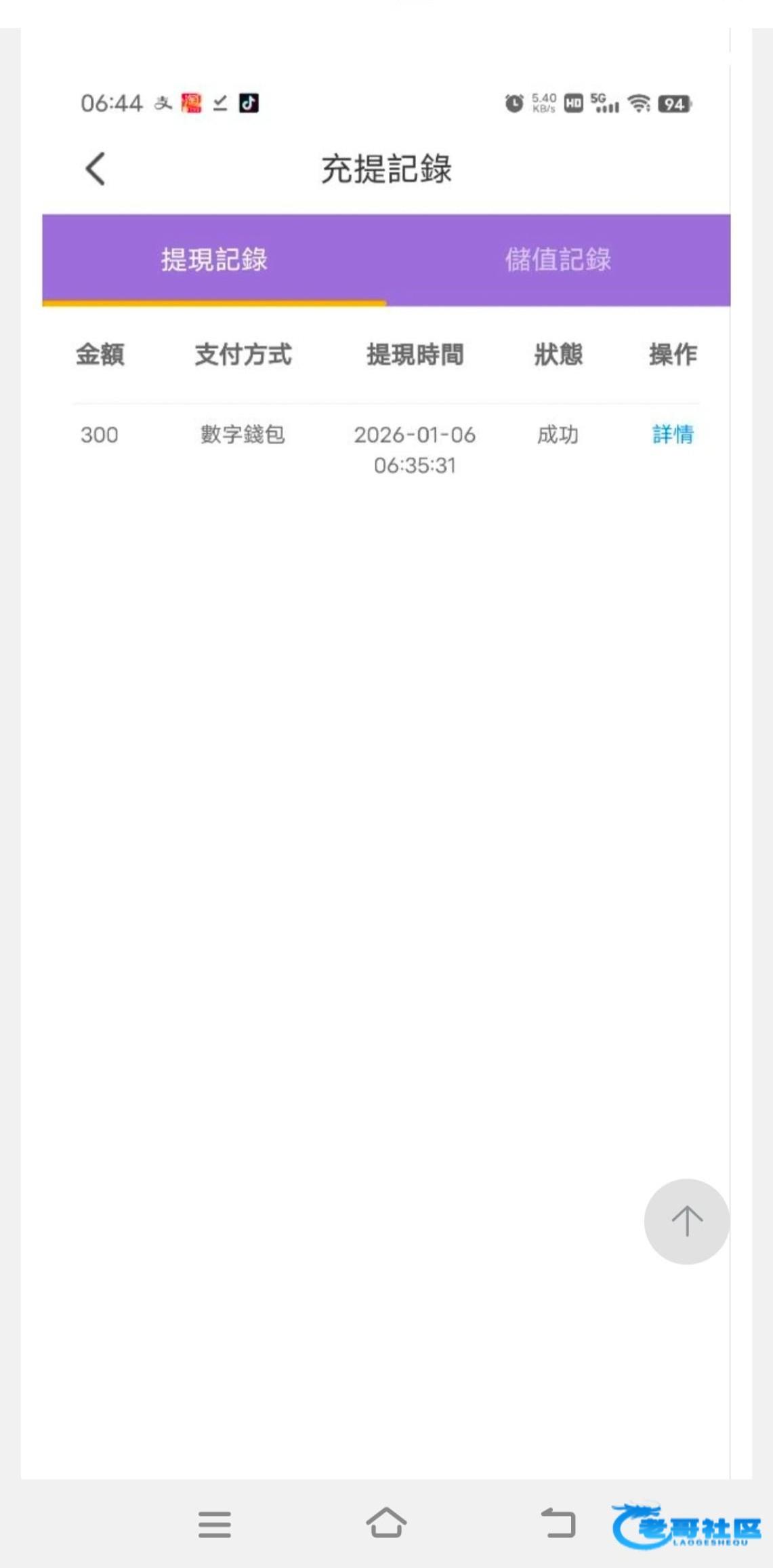Tap the scroll-to-top arrow button
Image resolution: width=773 pixels, height=1568 pixels.
point(686,1221)
